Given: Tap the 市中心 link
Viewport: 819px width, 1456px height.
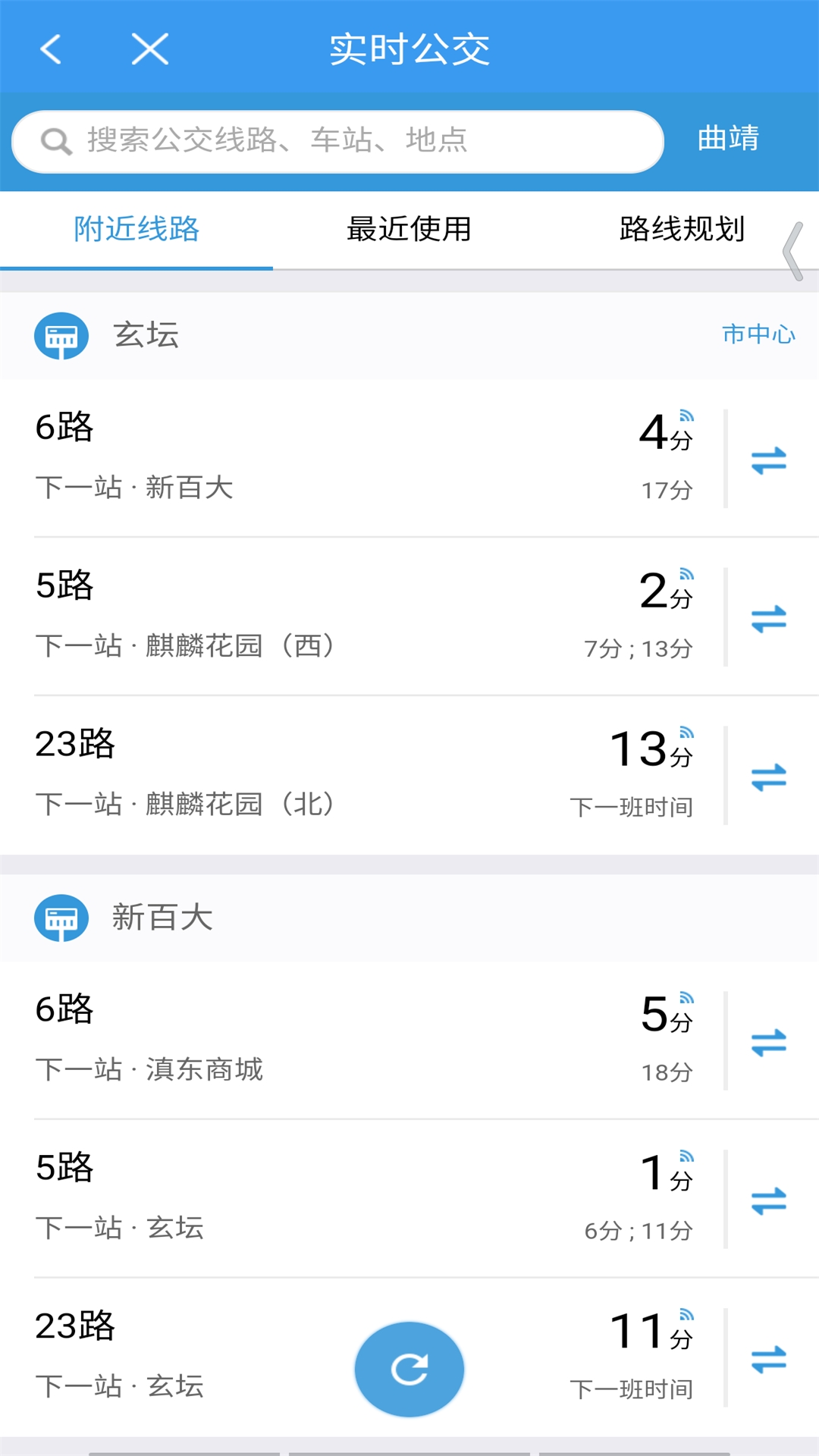Looking at the screenshot, I should pyautogui.click(x=759, y=334).
